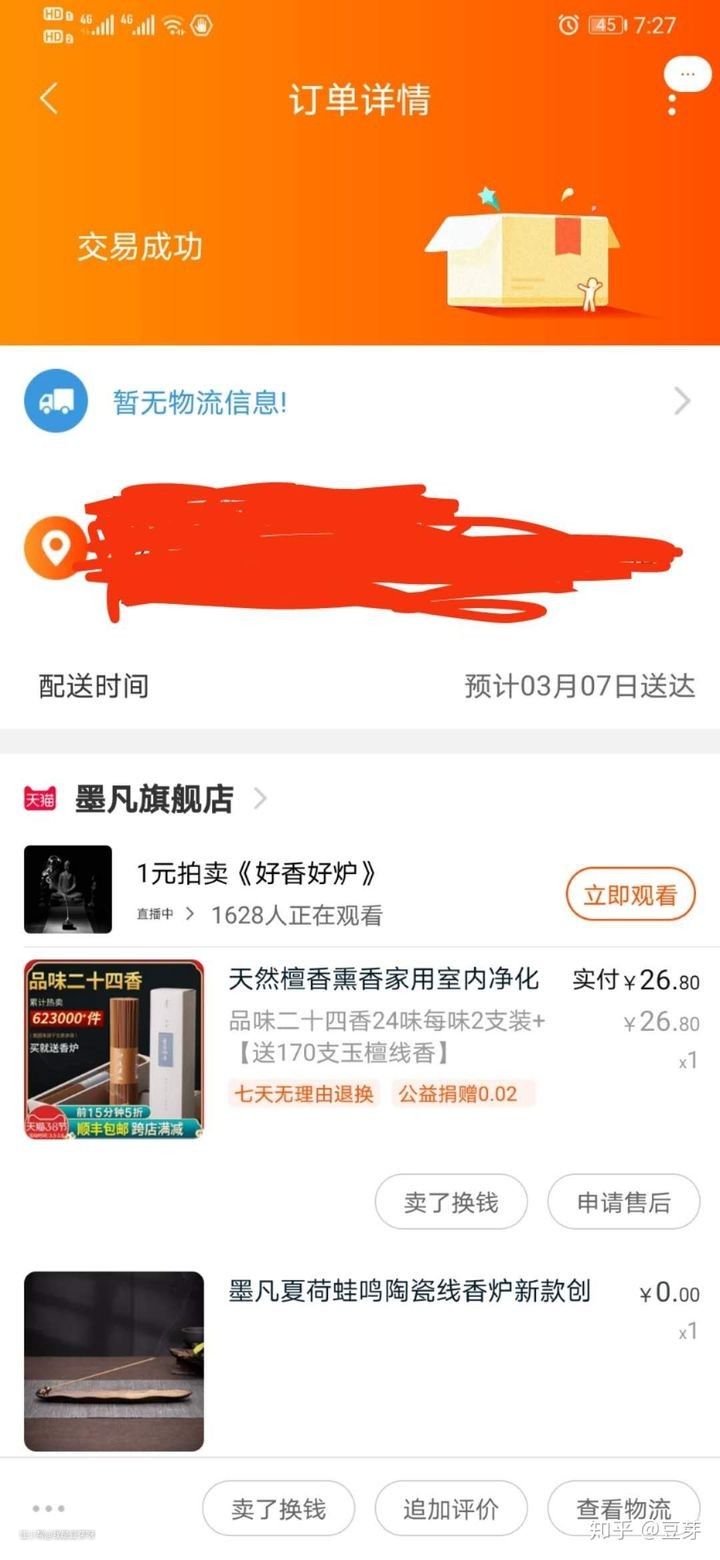Tap 立即观看 to watch the livestream
Image resolution: width=720 pixels, height=1560 pixels.
(630, 895)
